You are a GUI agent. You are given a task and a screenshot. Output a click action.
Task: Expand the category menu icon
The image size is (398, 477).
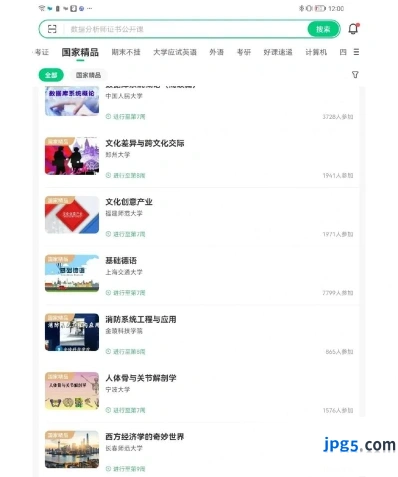coord(356,52)
